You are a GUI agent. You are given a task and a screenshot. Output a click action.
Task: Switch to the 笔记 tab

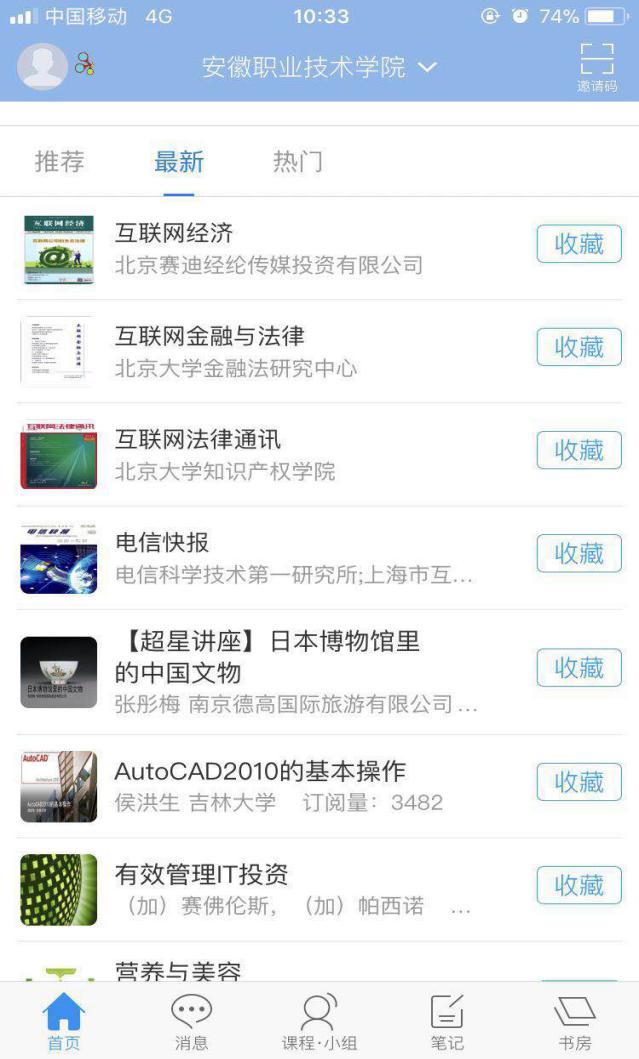[x=447, y=1022]
